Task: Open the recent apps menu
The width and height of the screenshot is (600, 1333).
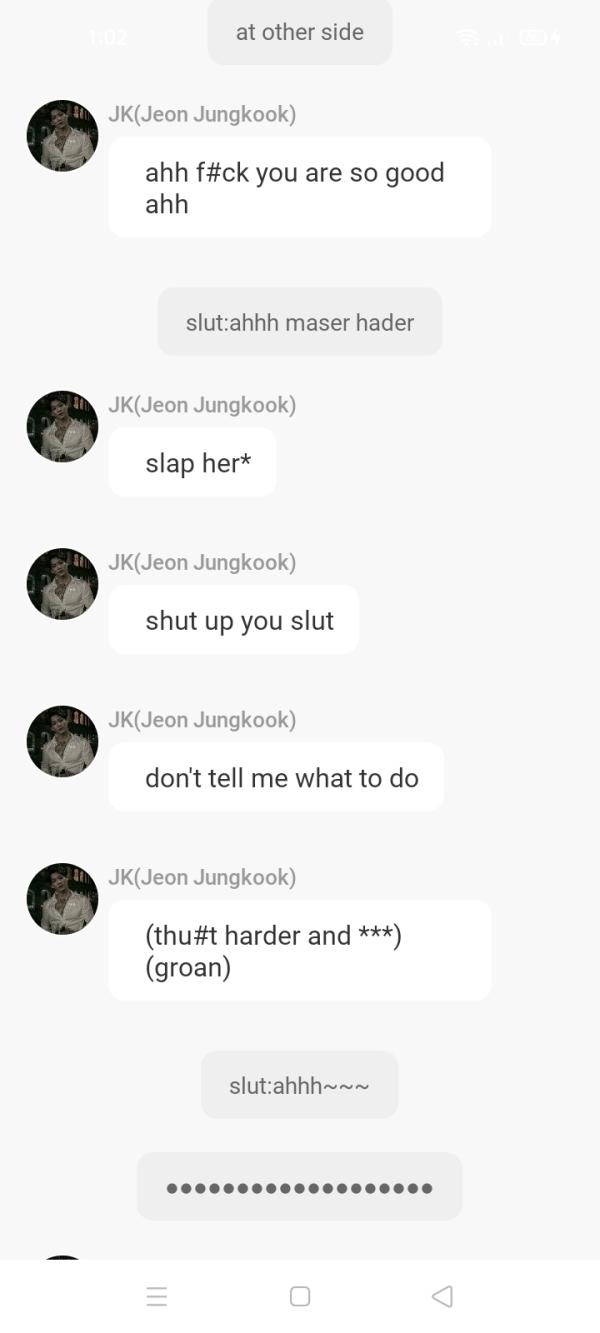Action: tap(157, 1296)
